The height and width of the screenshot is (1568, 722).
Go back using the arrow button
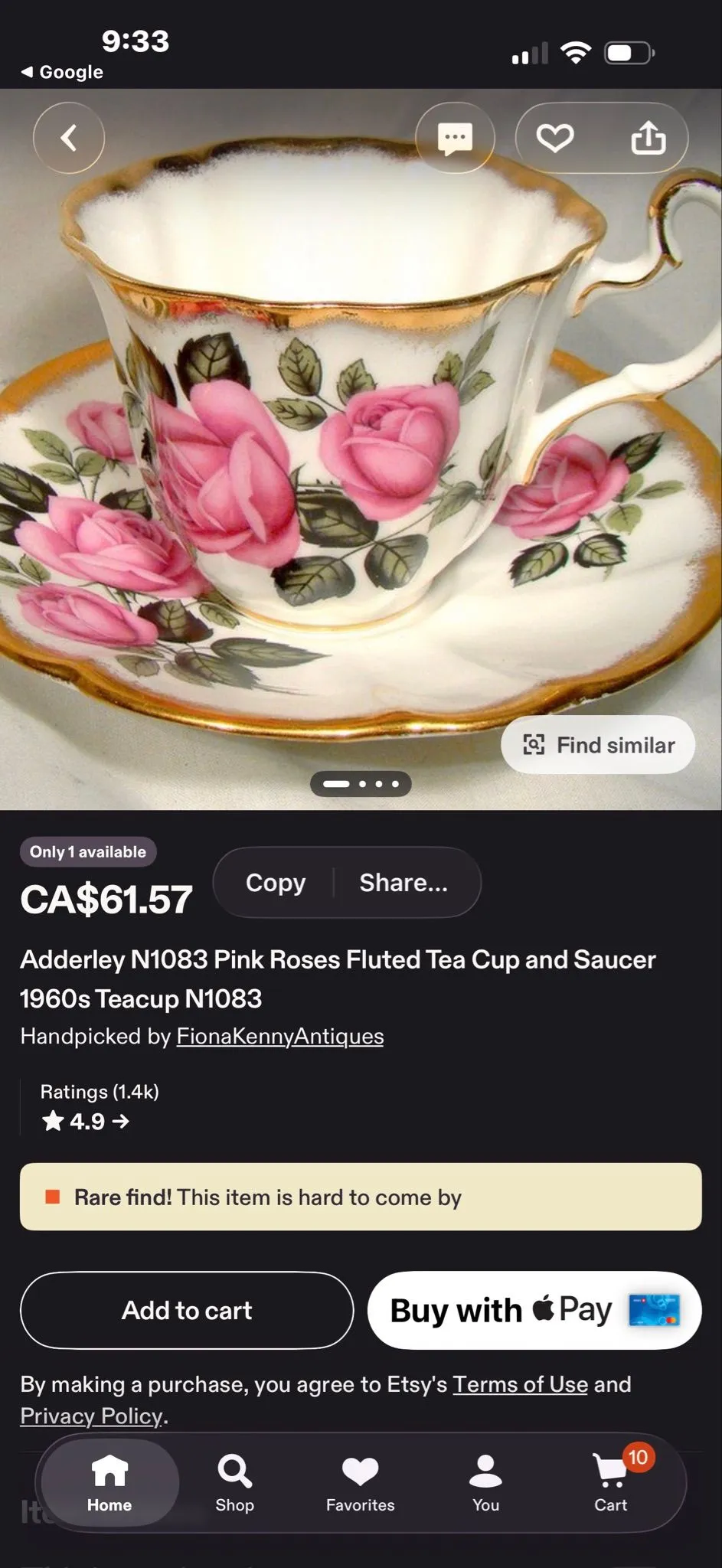click(x=69, y=138)
